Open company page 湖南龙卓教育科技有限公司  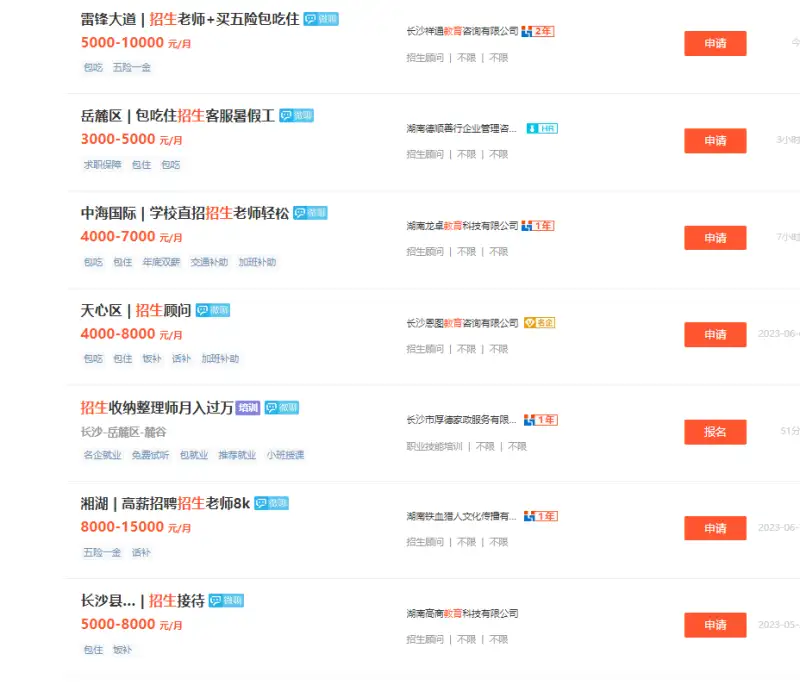click(462, 226)
